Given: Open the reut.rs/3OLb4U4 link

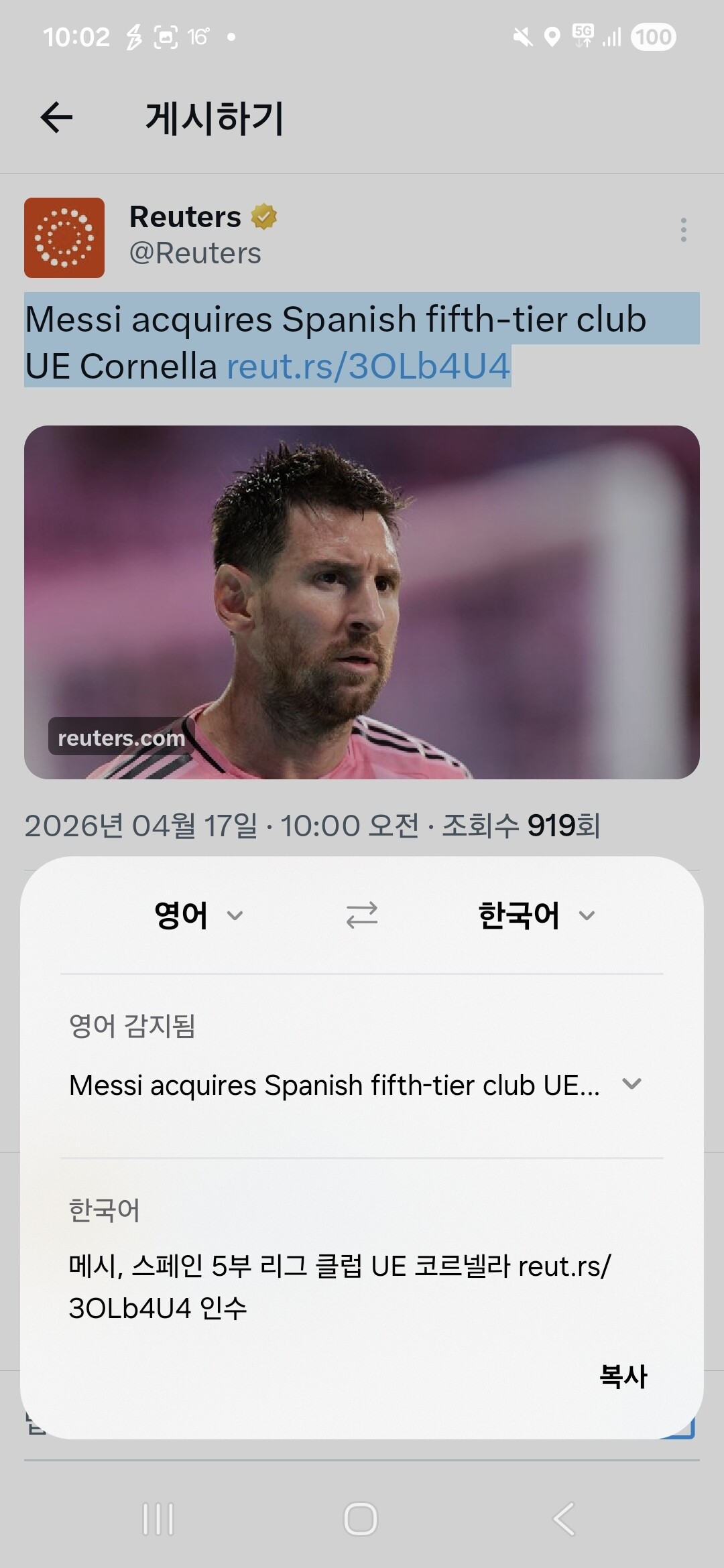Looking at the screenshot, I should tap(368, 367).
